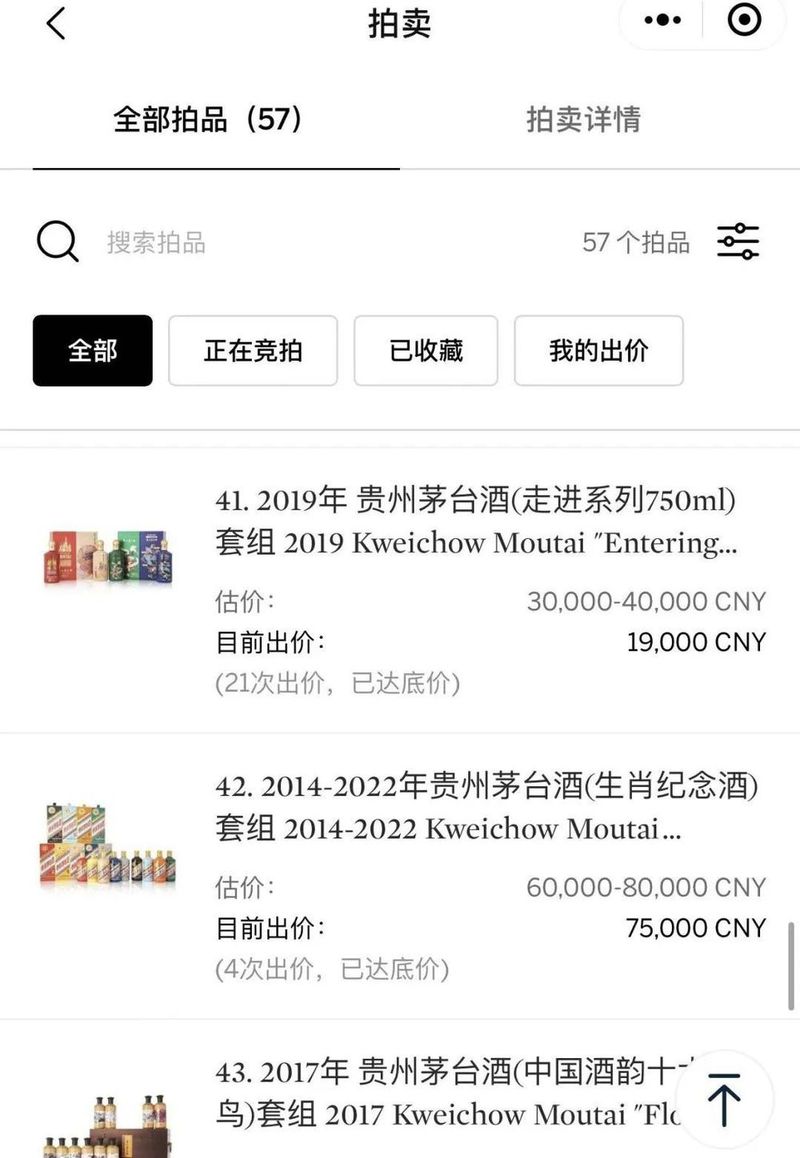Select the 全部拍品 (57) tab
This screenshot has height=1158, width=800.
pos(208,120)
